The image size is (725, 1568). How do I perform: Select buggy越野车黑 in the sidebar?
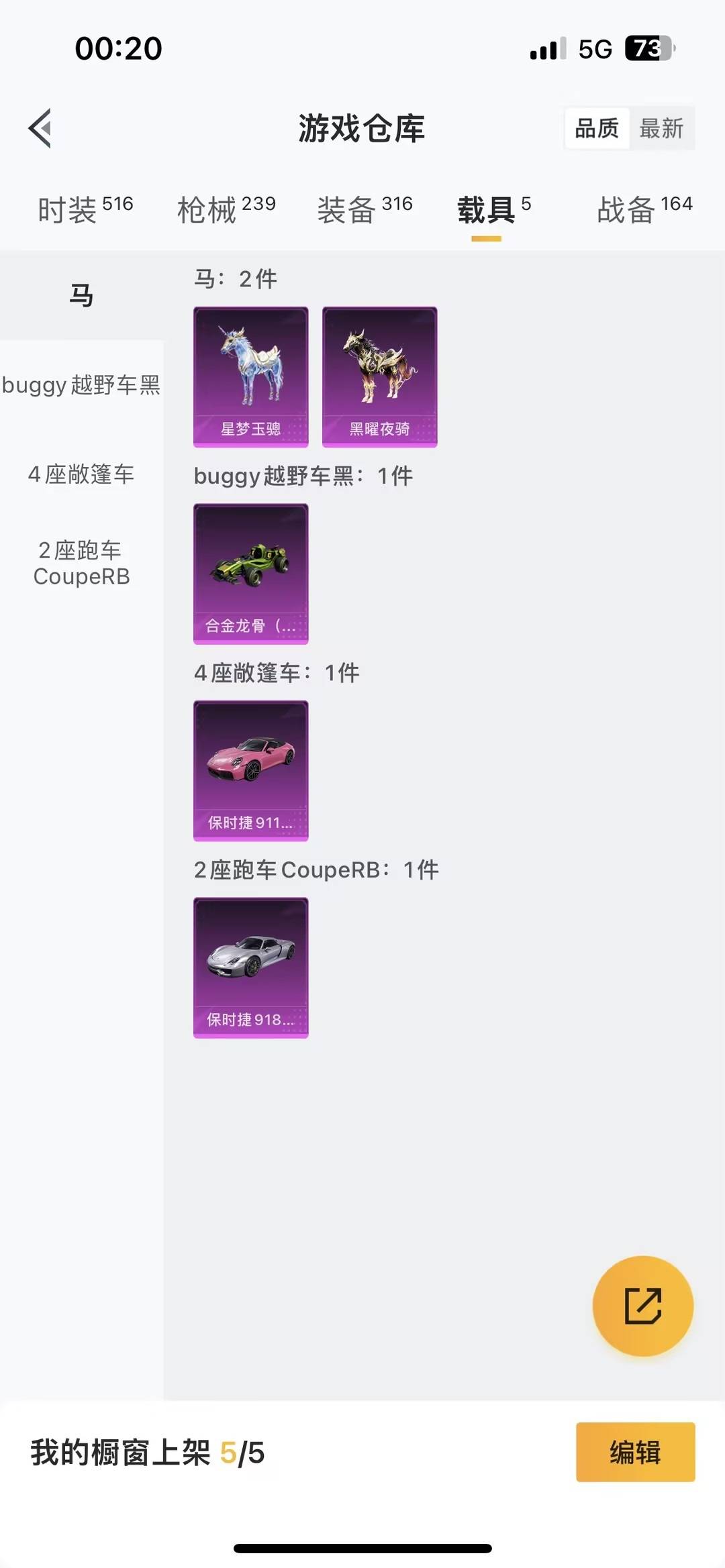[x=81, y=385]
